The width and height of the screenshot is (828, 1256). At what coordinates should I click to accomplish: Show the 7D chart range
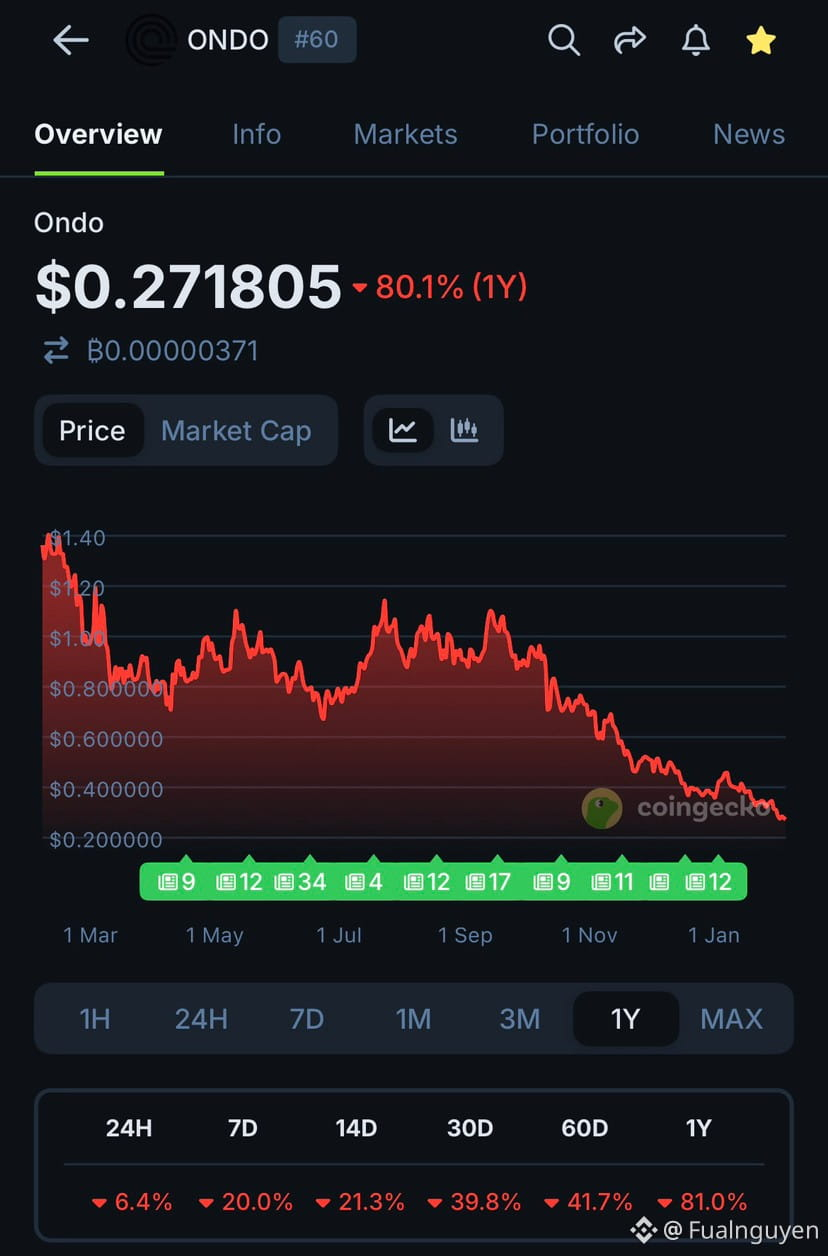pos(307,1019)
